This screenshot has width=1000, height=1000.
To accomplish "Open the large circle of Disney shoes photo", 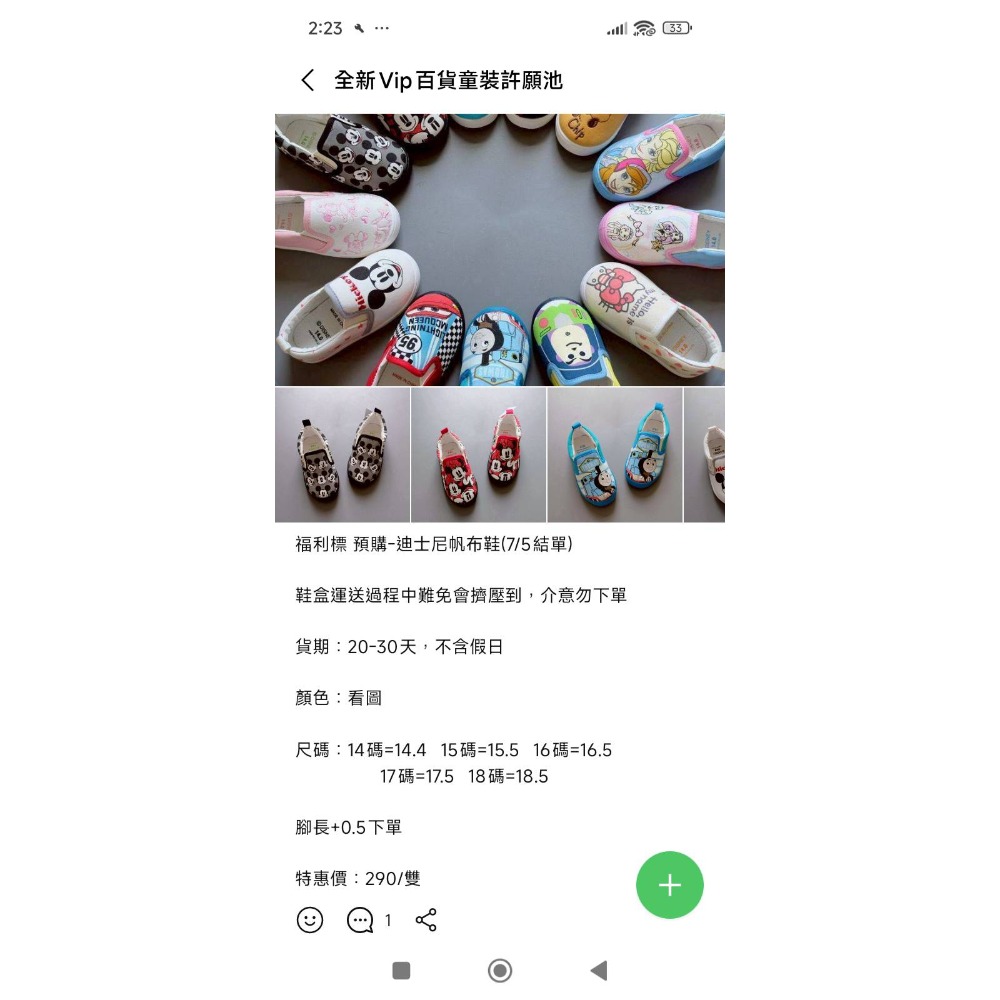I will pos(499,249).
